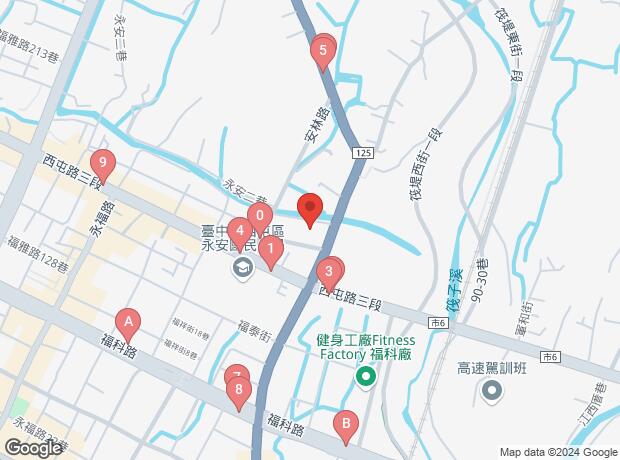Tap map marker number 4
Image resolution: width=620 pixels, height=460 pixels.
(240, 232)
